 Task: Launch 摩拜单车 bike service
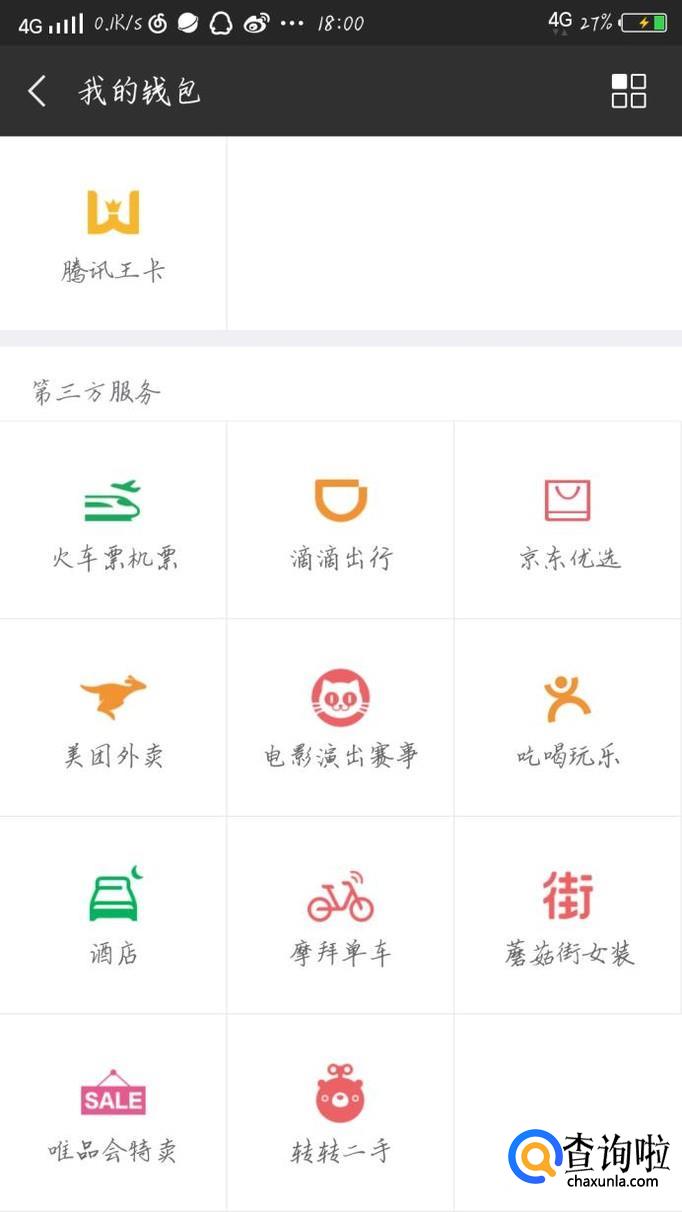point(340,915)
